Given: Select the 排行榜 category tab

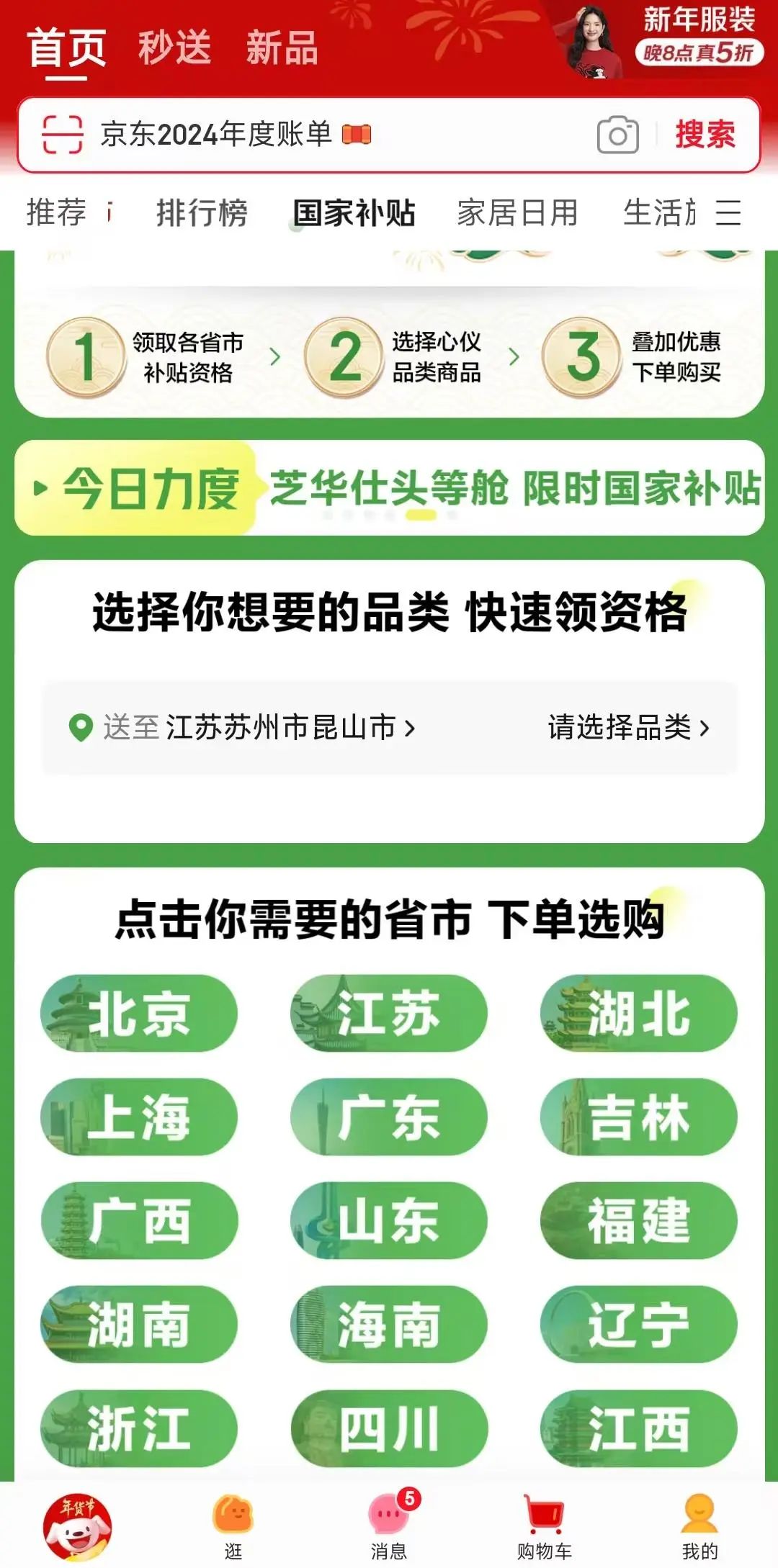Looking at the screenshot, I should (x=202, y=213).
